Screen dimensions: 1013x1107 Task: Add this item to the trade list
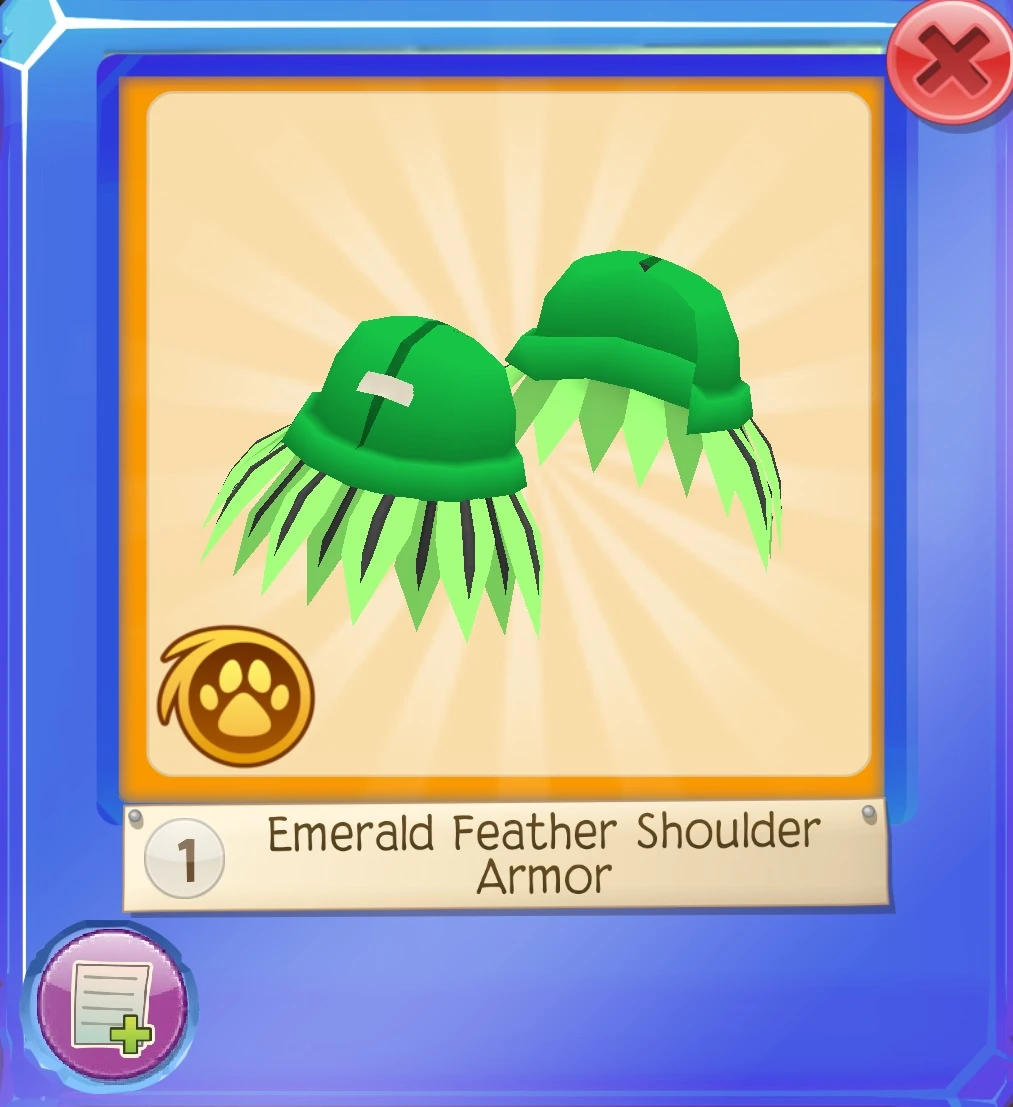112,1005
